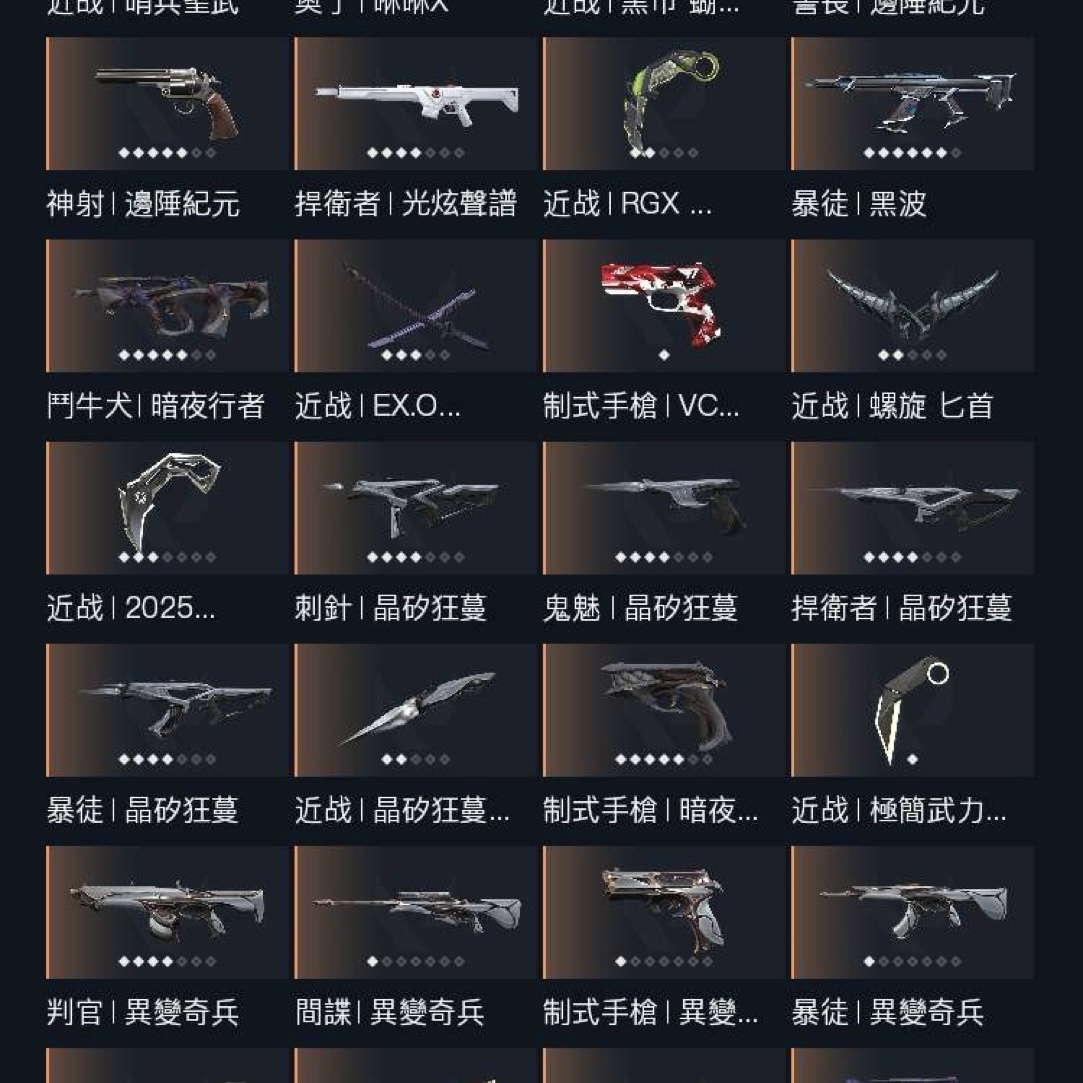Select the 捍衛者 | 晶矽狂蔓 skin
Viewport: 1083px width, 1083px height.
pyautogui.click(x=912, y=508)
